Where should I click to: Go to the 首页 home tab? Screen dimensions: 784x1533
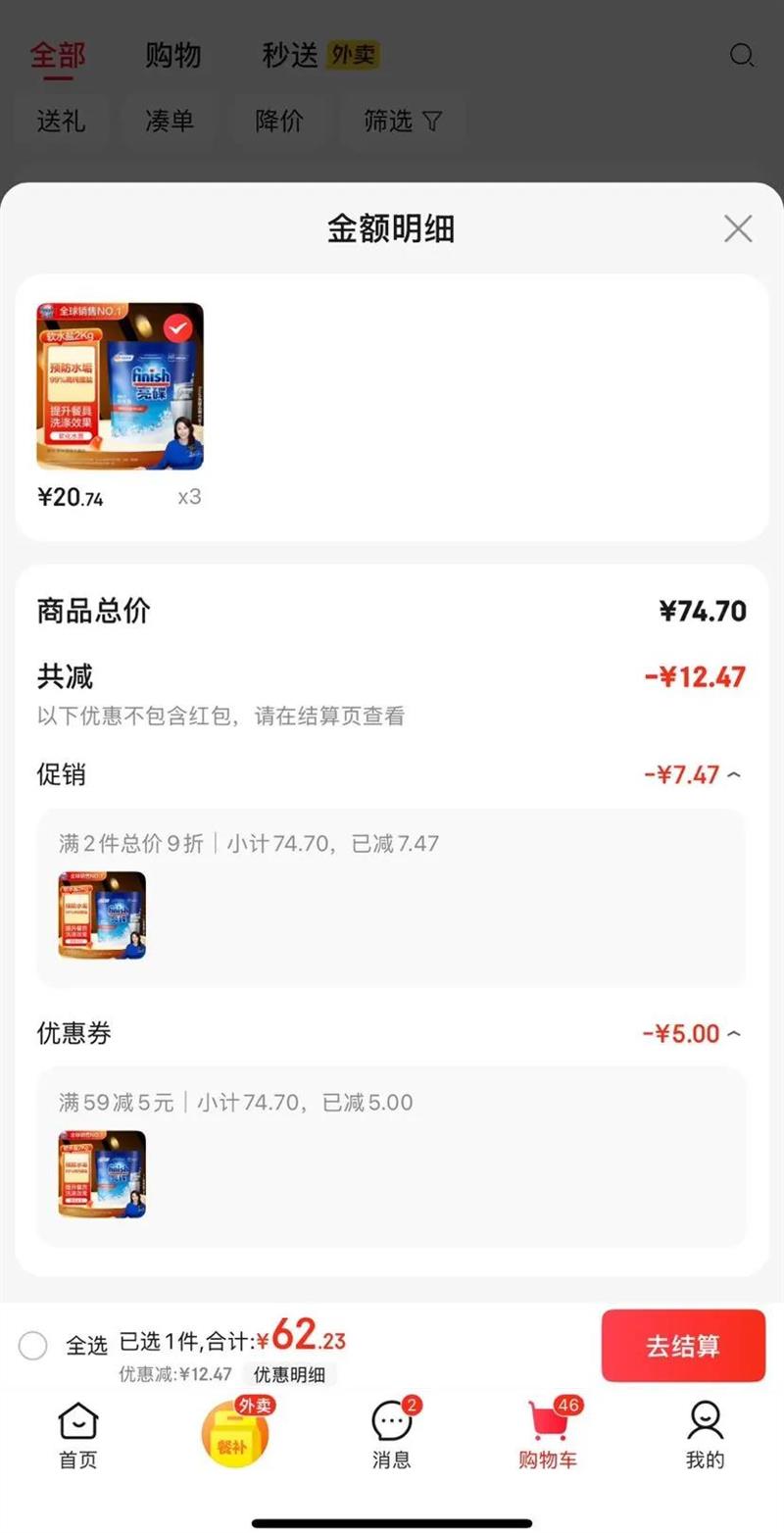78,1435
